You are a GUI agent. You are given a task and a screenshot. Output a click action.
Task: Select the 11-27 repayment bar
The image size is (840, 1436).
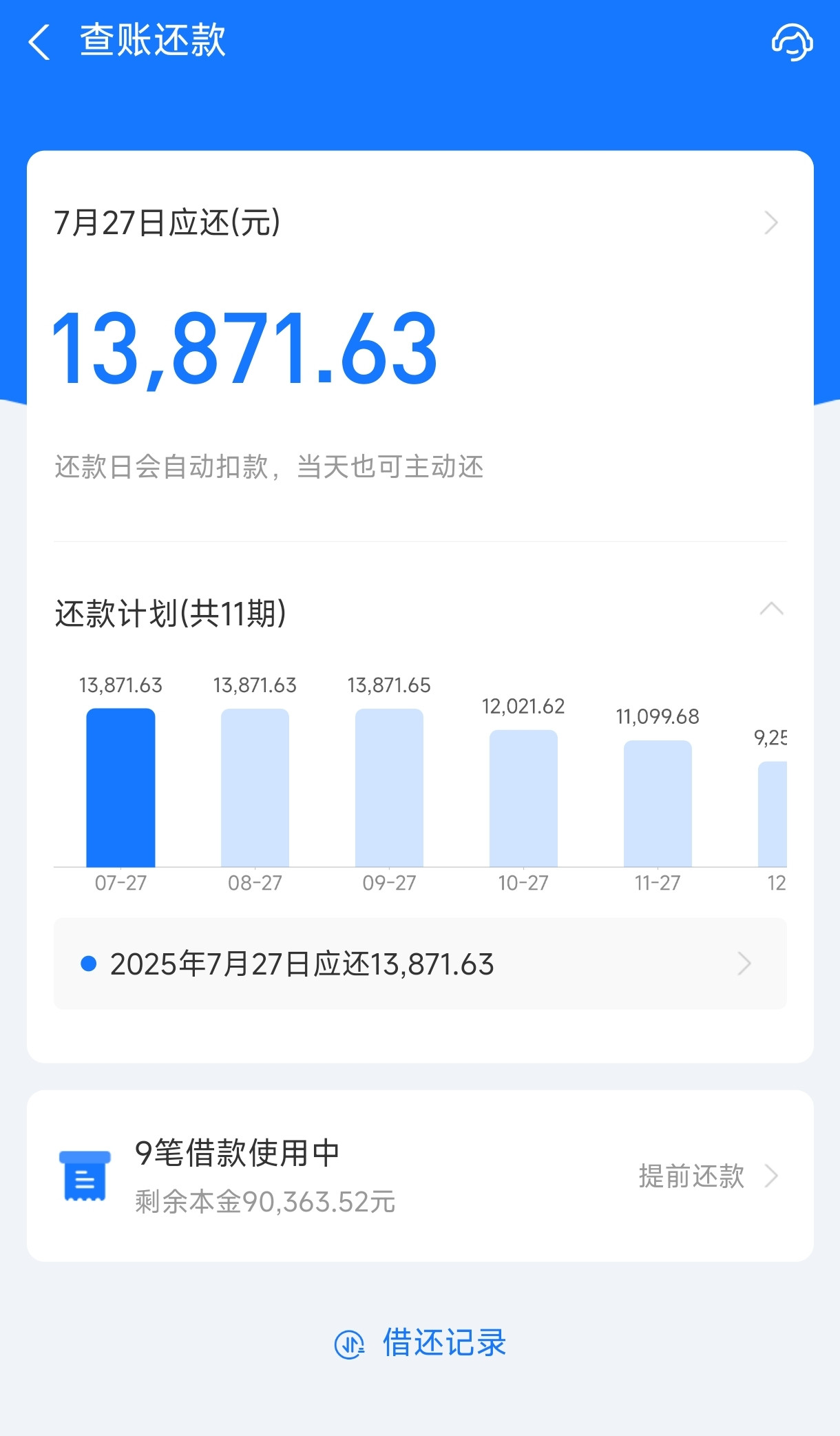pyautogui.click(x=658, y=803)
